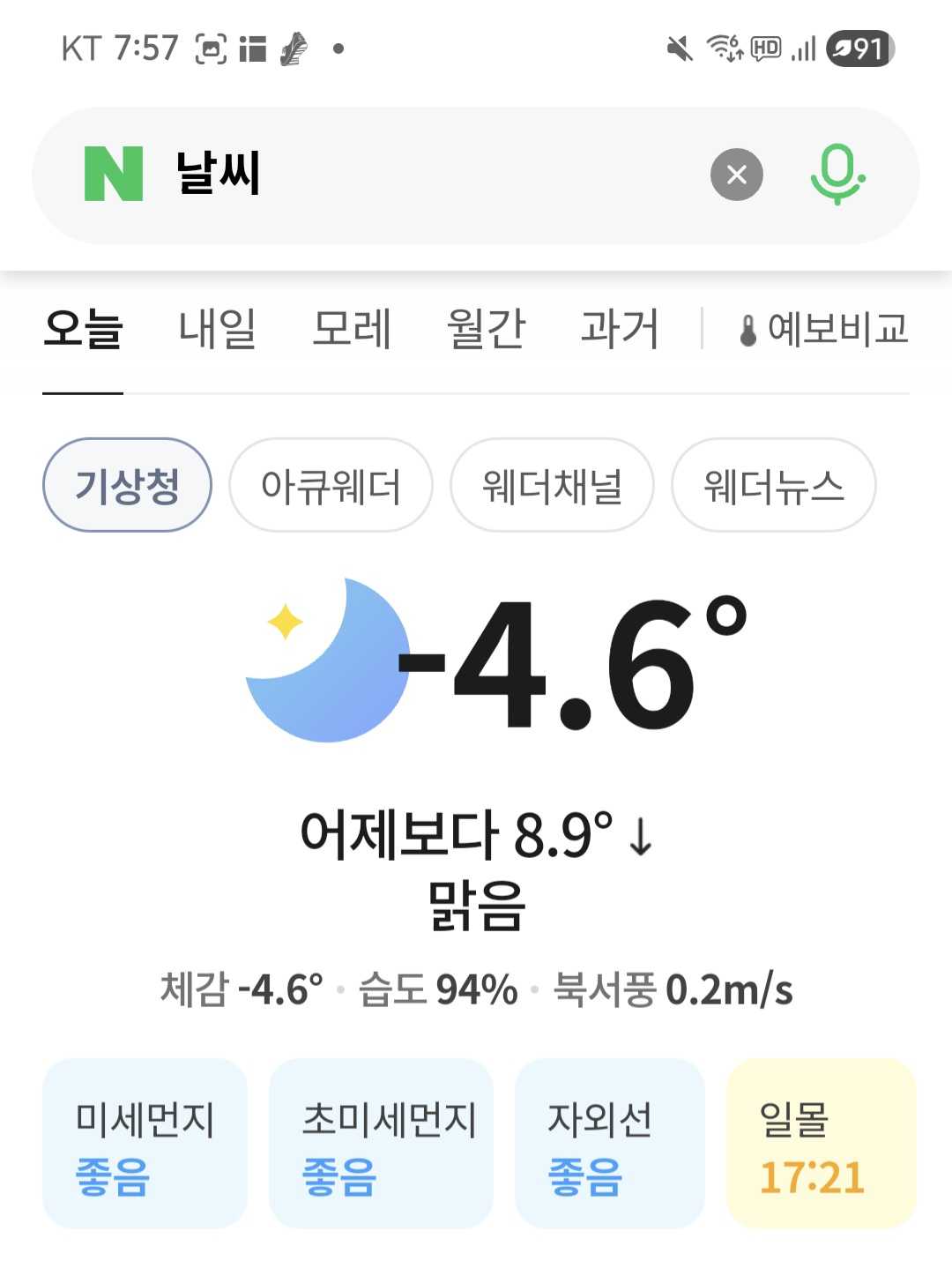The height and width of the screenshot is (1261, 952).
Task: Switch to the 내일 tab
Action: pyautogui.click(x=217, y=329)
